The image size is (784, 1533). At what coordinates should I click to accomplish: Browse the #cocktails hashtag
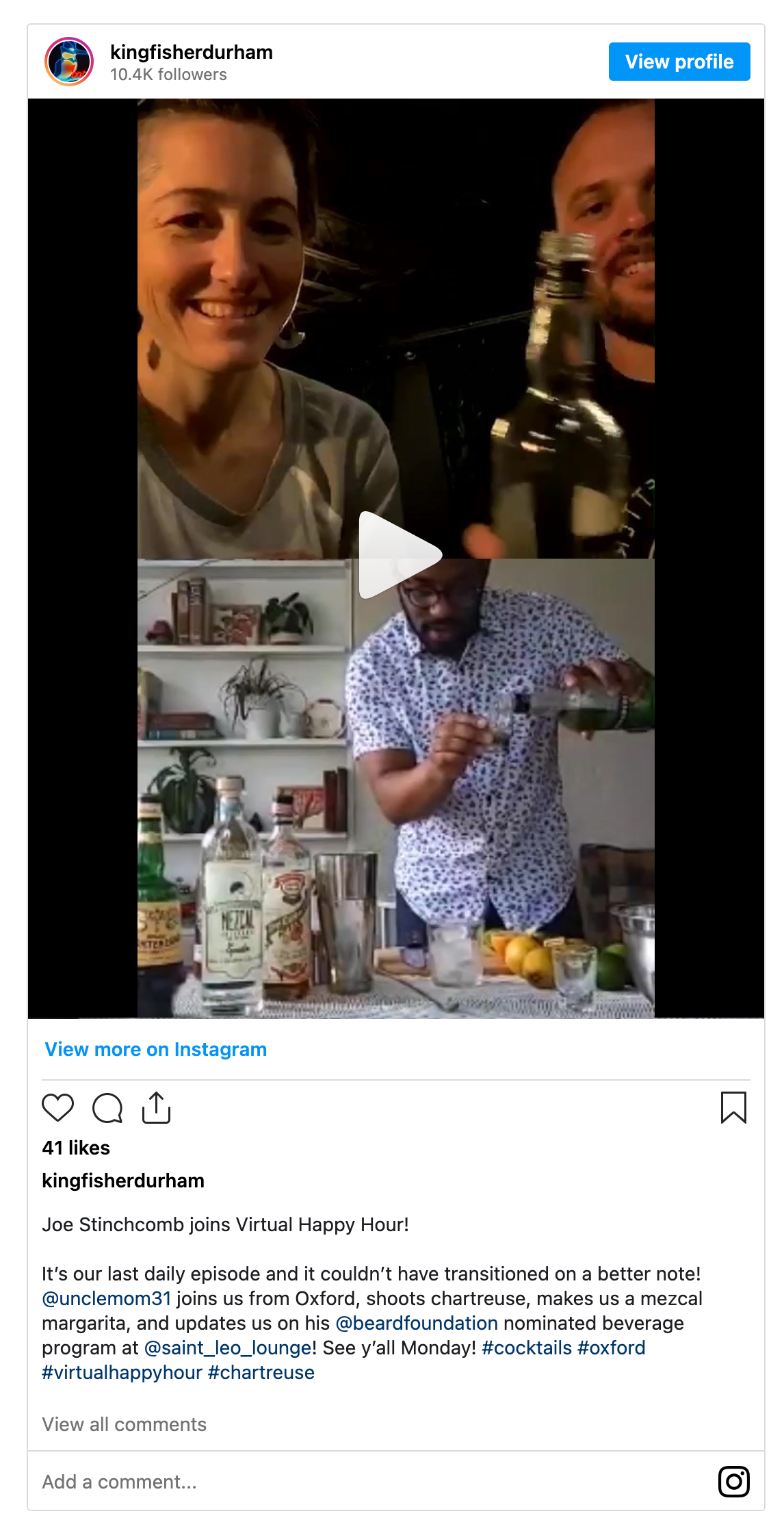(526, 1348)
